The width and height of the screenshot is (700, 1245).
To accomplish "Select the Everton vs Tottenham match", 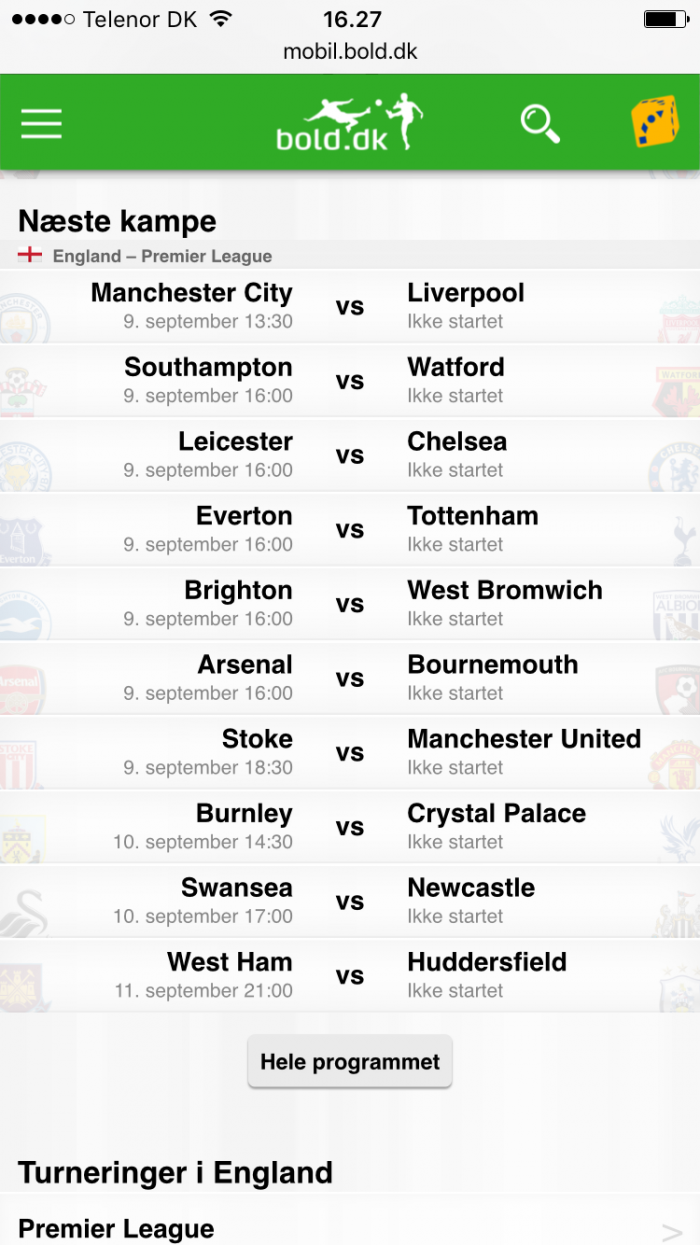I will [x=350, y=529].
